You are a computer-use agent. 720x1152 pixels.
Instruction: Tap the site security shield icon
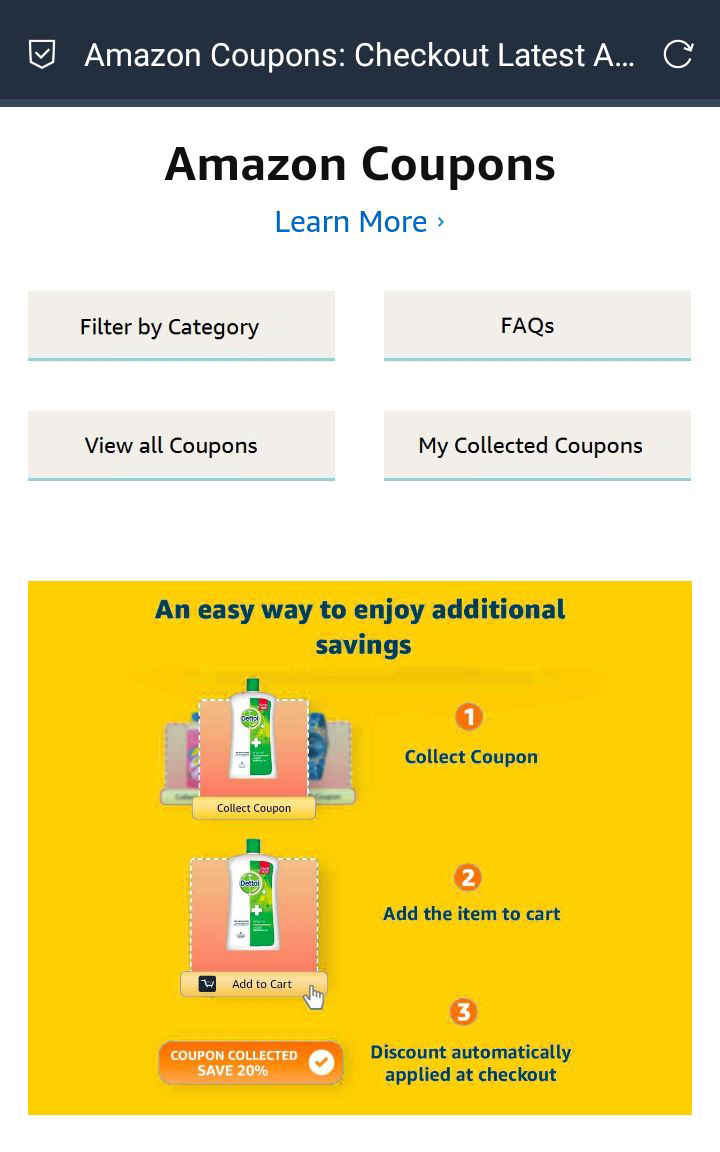42,54
